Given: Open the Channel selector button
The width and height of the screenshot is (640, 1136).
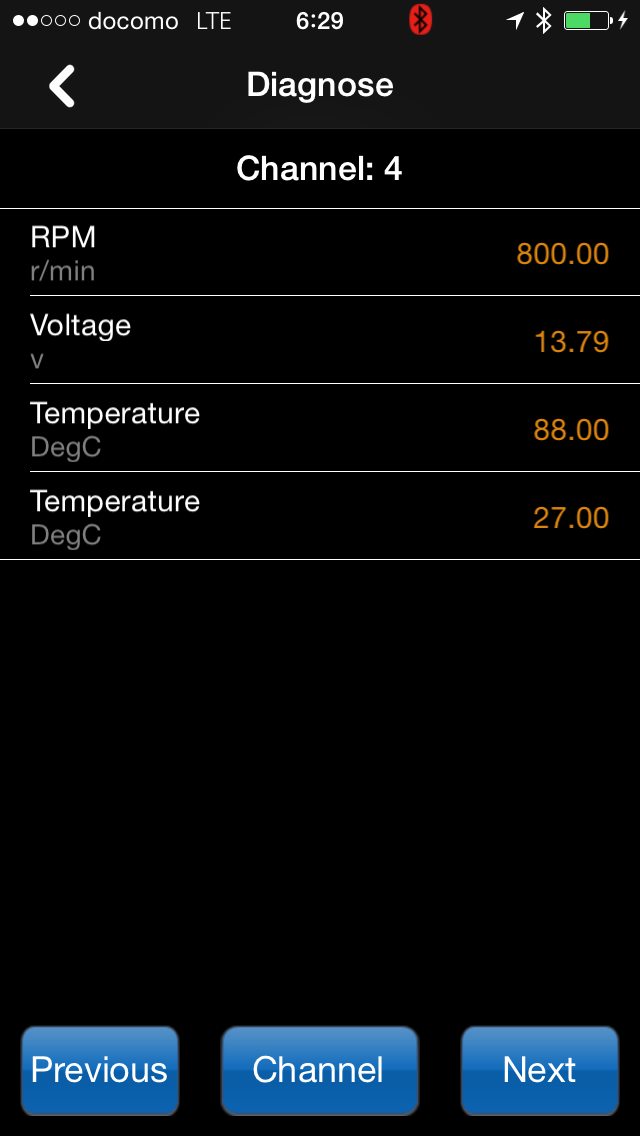Looking at the screenshot, I should pyautogui.click(x=319, y=1070).
